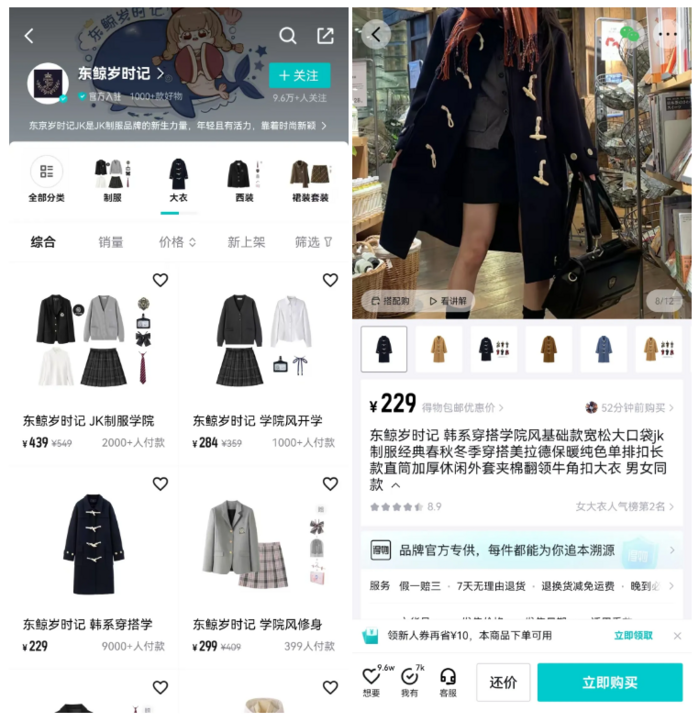Sort products by 价格
The height and width of the screenshot is (722, 699).
pos(177,242)
